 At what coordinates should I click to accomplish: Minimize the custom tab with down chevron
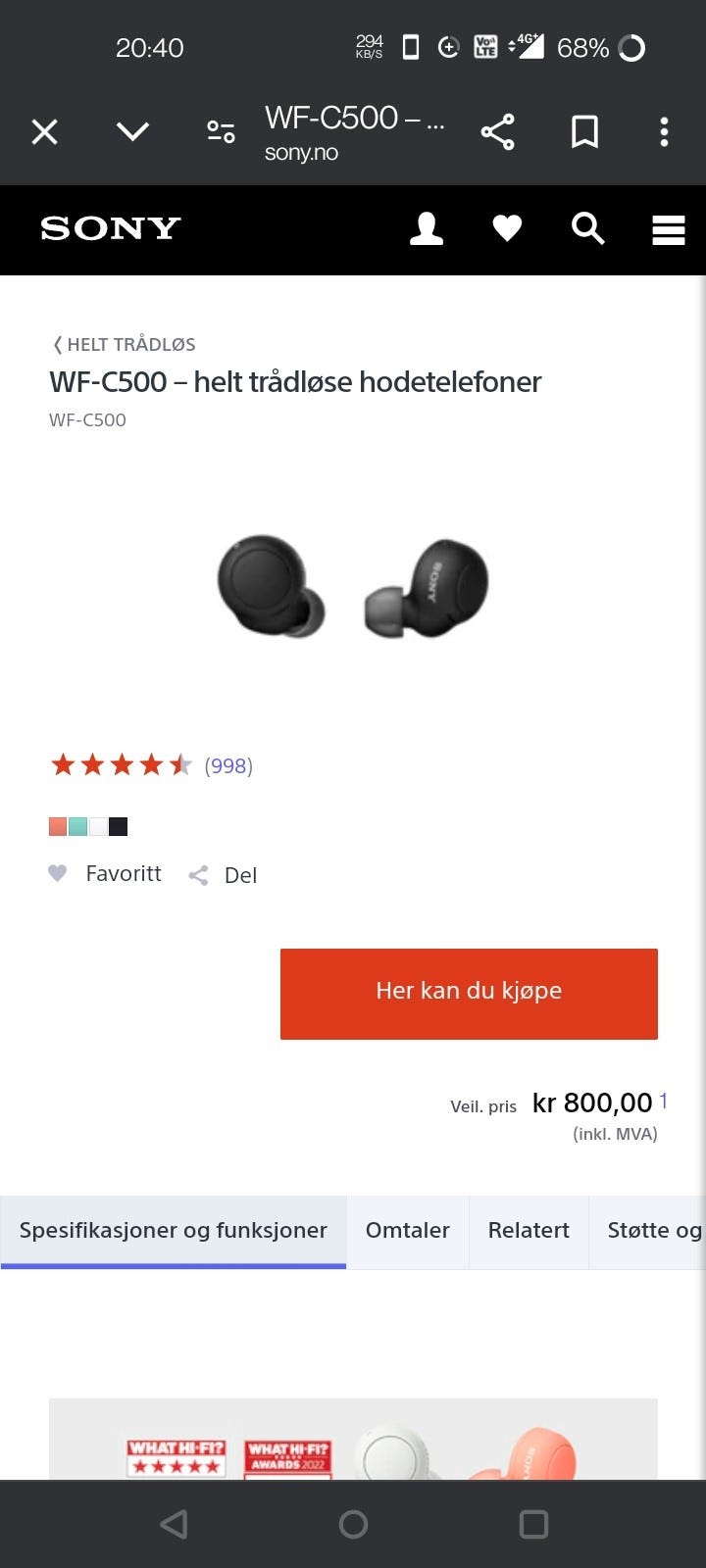[x=133, y=131]
